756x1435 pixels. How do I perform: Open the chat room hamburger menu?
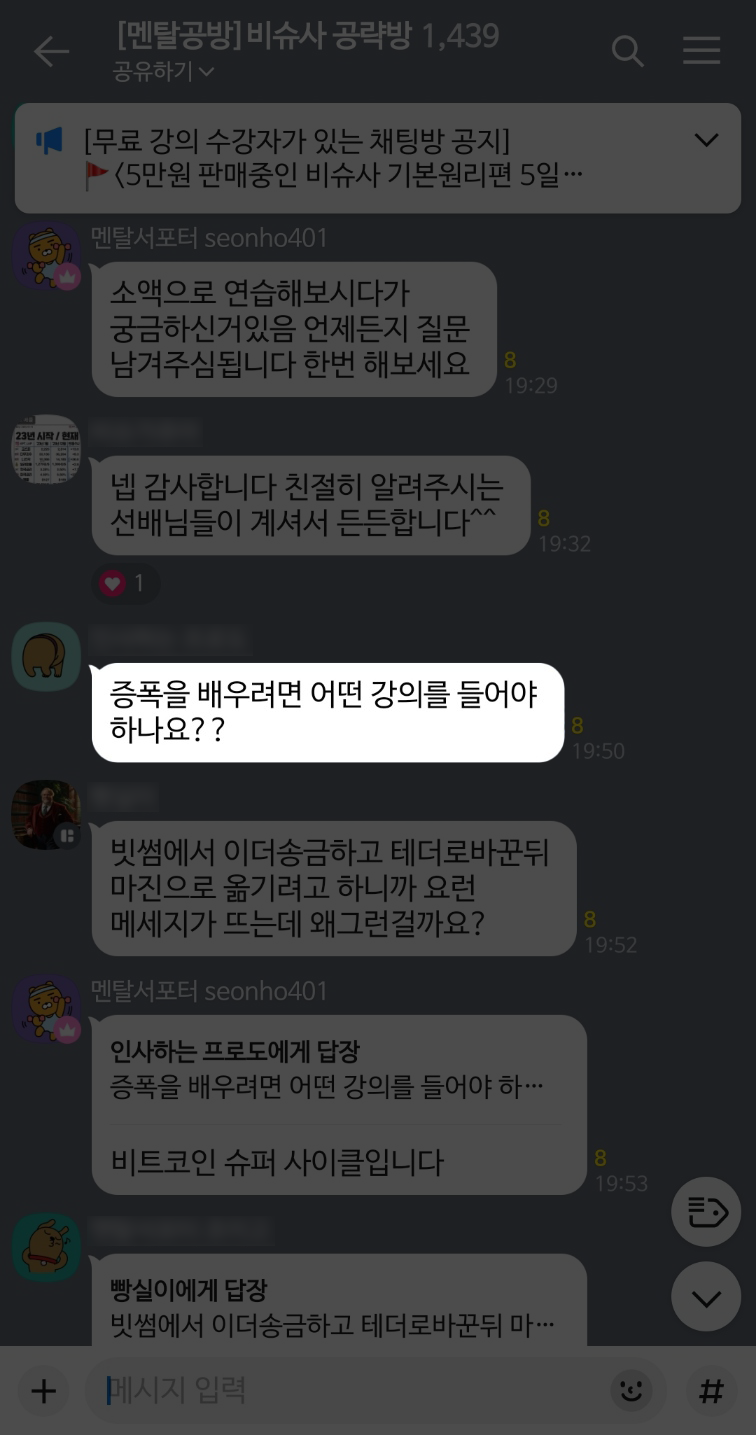pyautogui.click(x=701, y=51)
